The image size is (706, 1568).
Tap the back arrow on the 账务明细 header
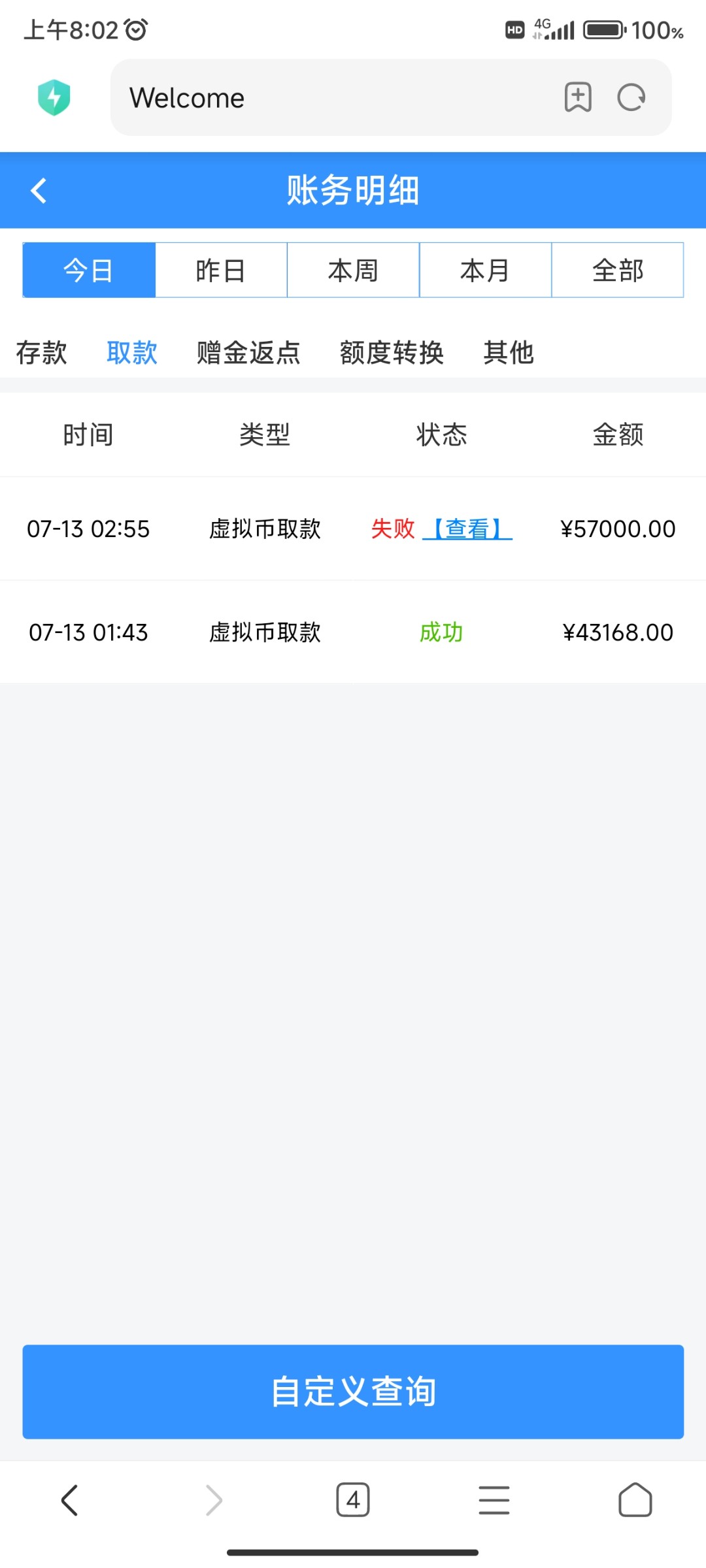coord(39,190)
